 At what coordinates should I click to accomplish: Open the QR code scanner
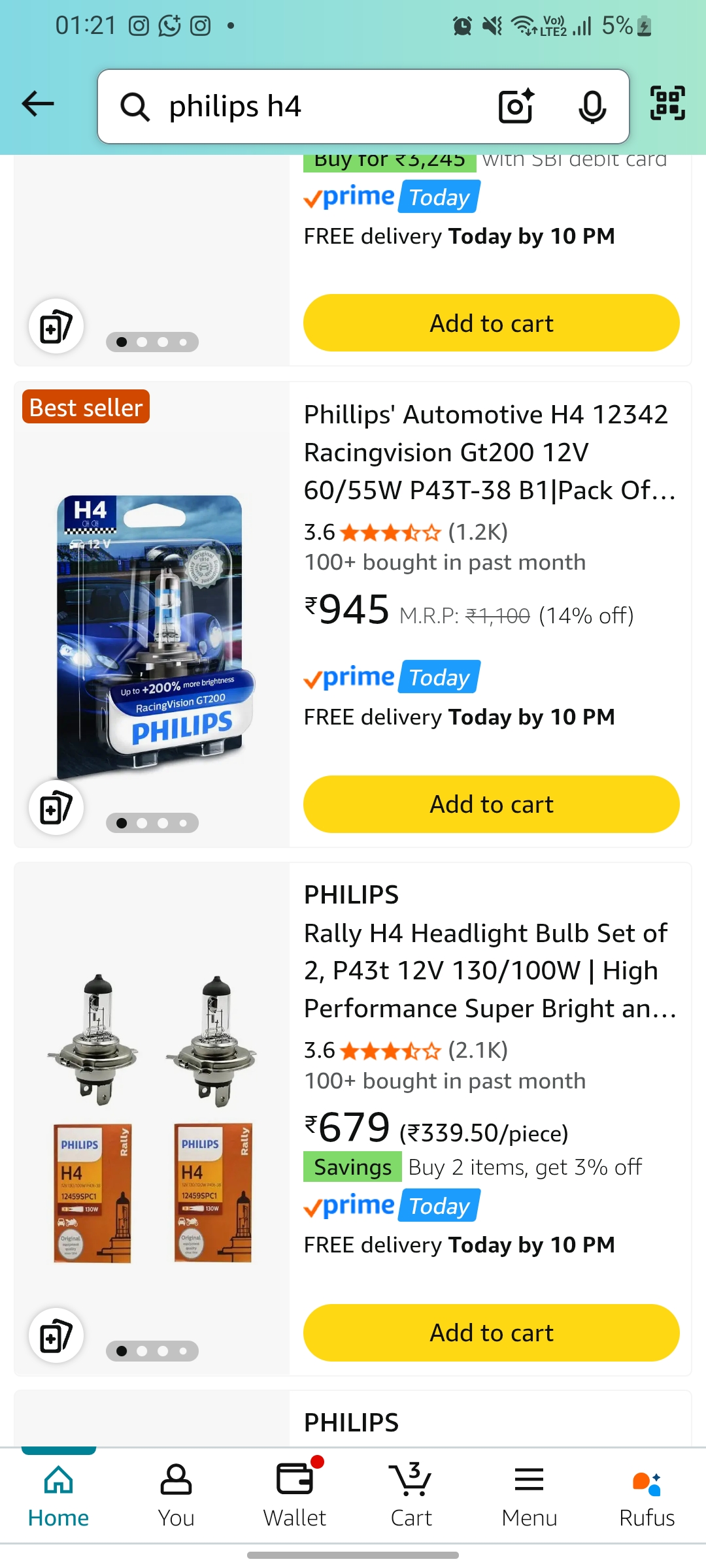[667, 103]
